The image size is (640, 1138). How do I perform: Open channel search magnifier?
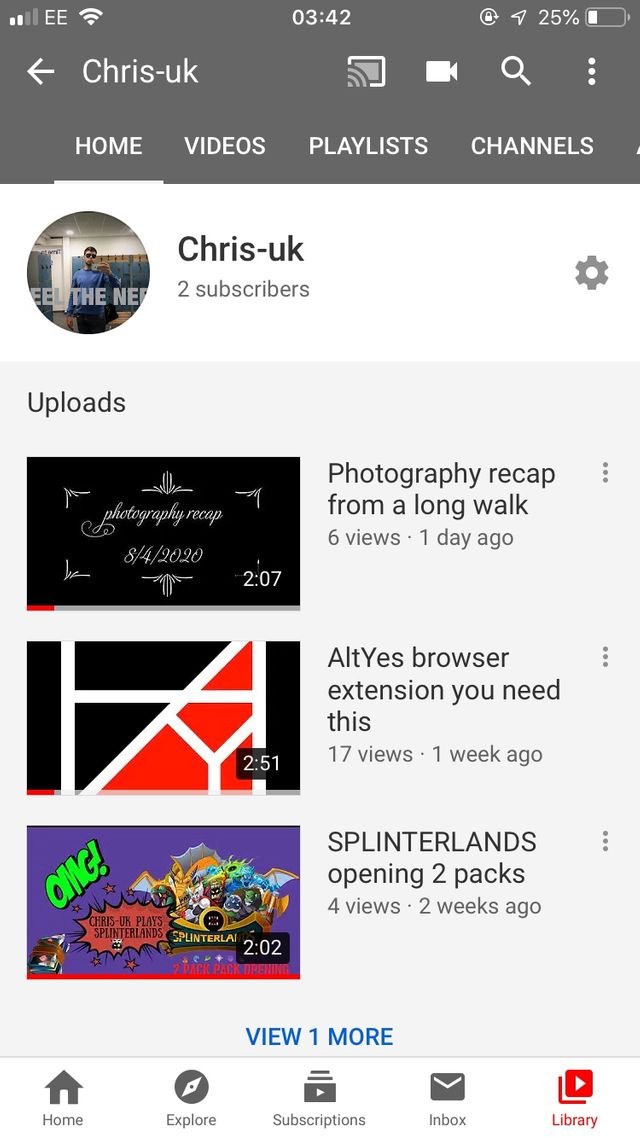[516, 71]
